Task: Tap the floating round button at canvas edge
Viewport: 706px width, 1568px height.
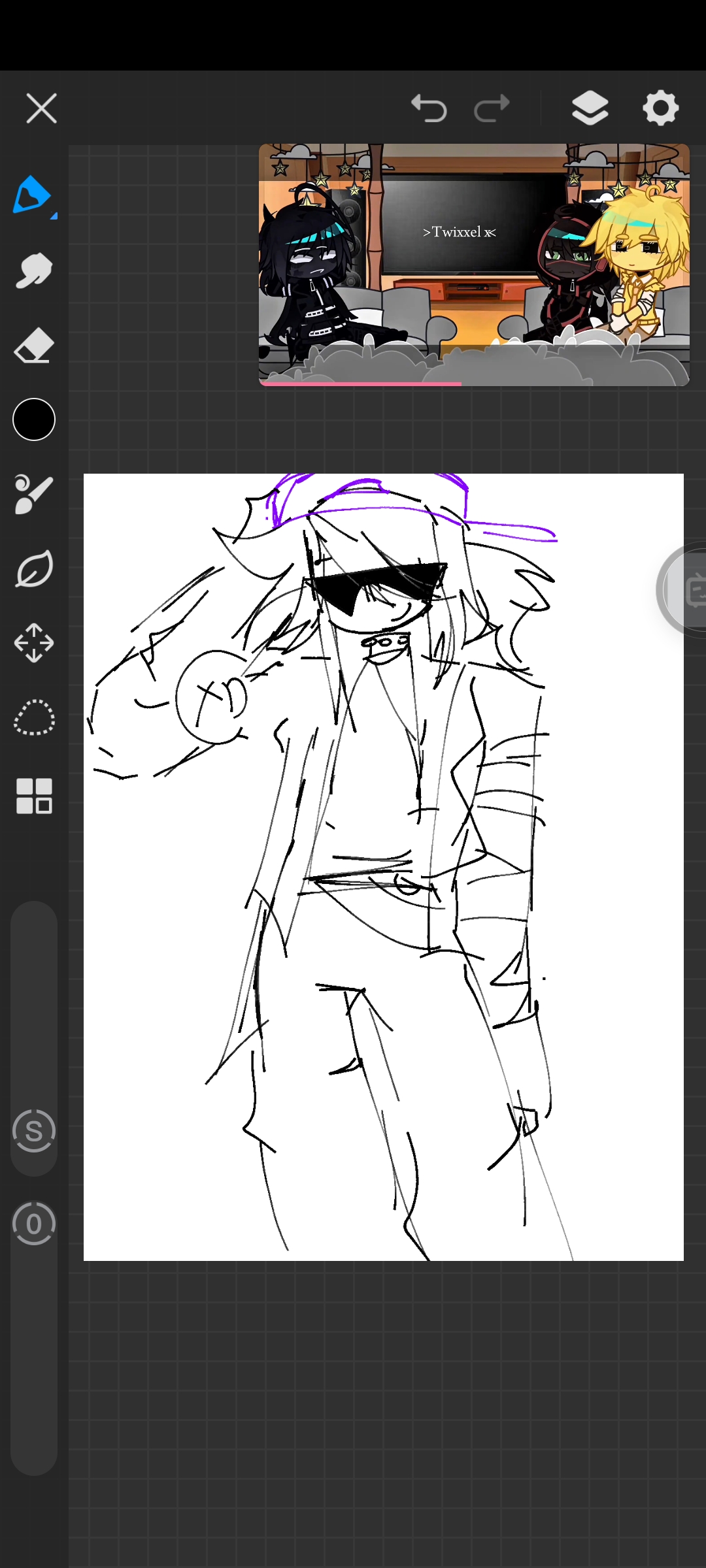Action: click(682, 590)
